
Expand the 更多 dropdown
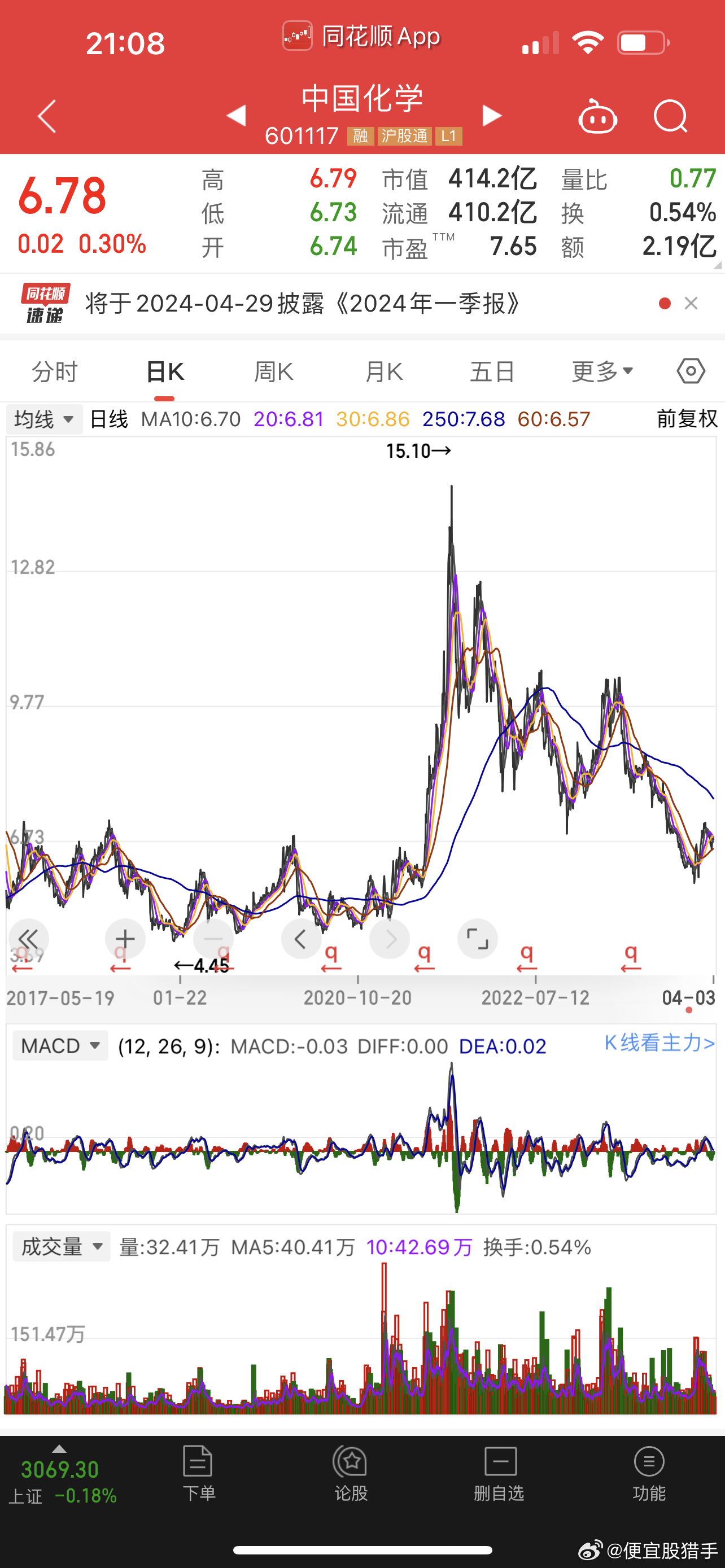tap(602, 371)
